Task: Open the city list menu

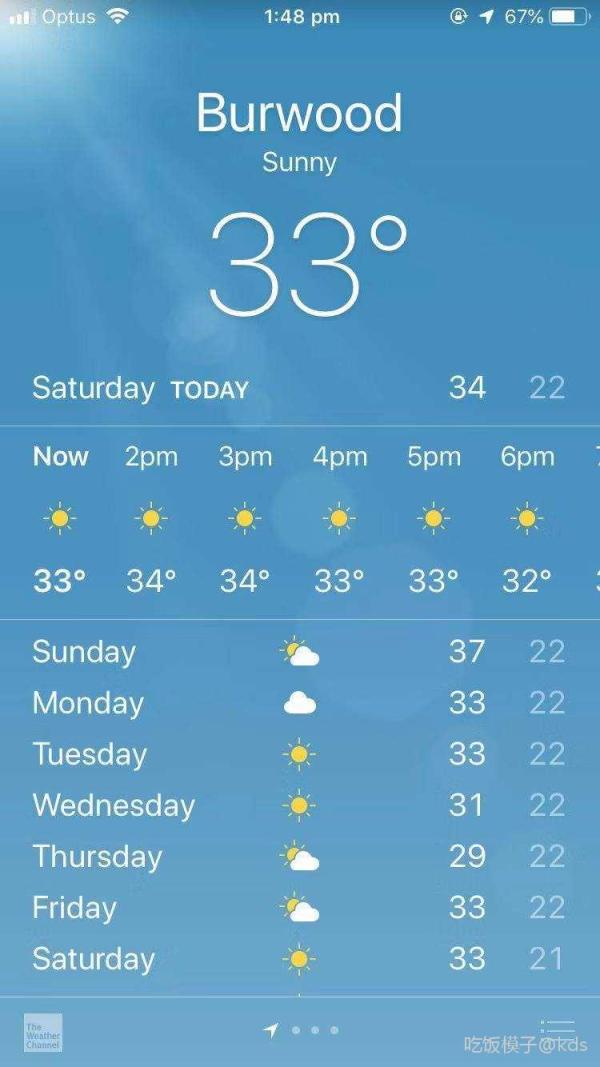Action: [x=557, y=1030]
